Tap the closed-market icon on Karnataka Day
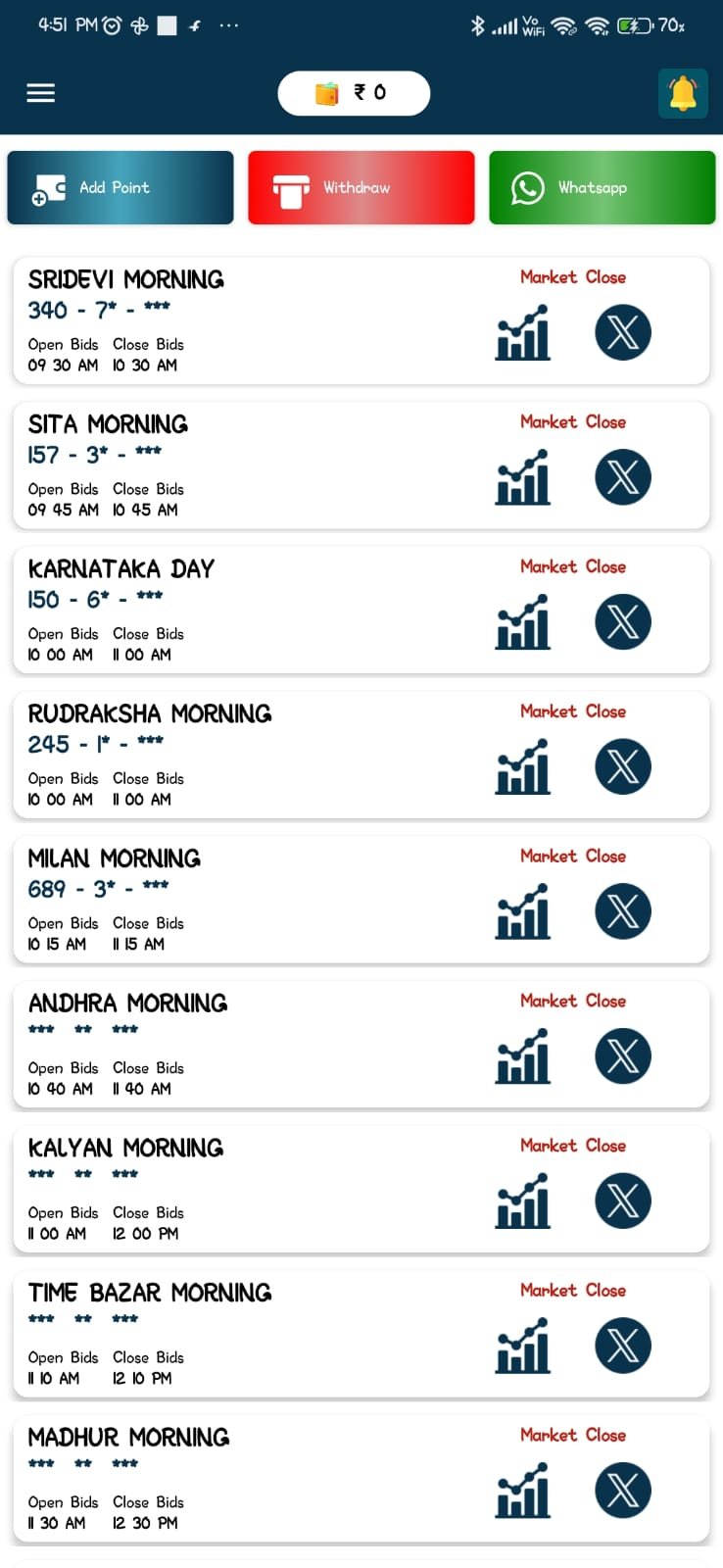 click(x=623, y=622)
